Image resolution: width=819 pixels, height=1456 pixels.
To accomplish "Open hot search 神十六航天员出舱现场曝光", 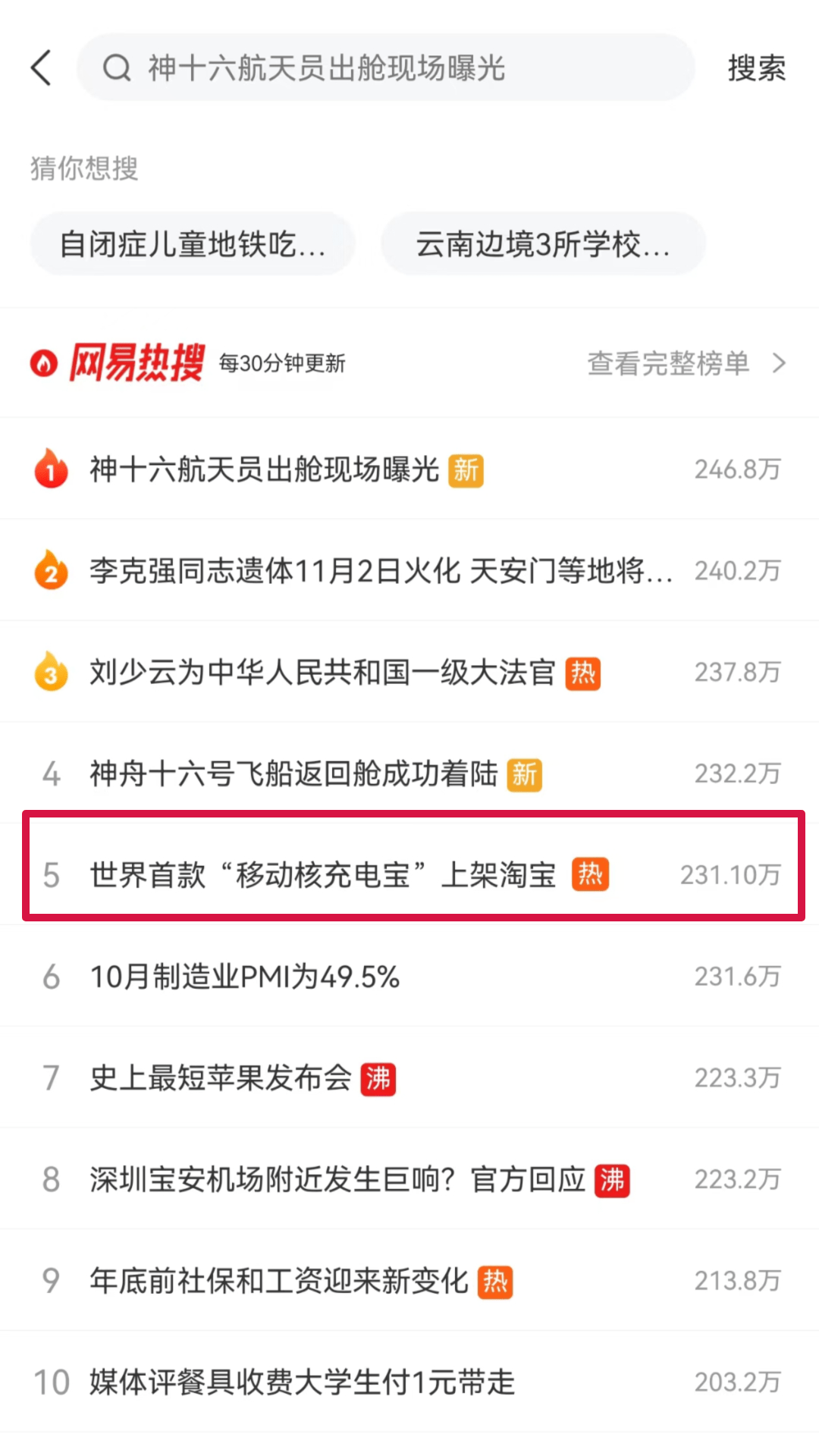I will 264,469.
